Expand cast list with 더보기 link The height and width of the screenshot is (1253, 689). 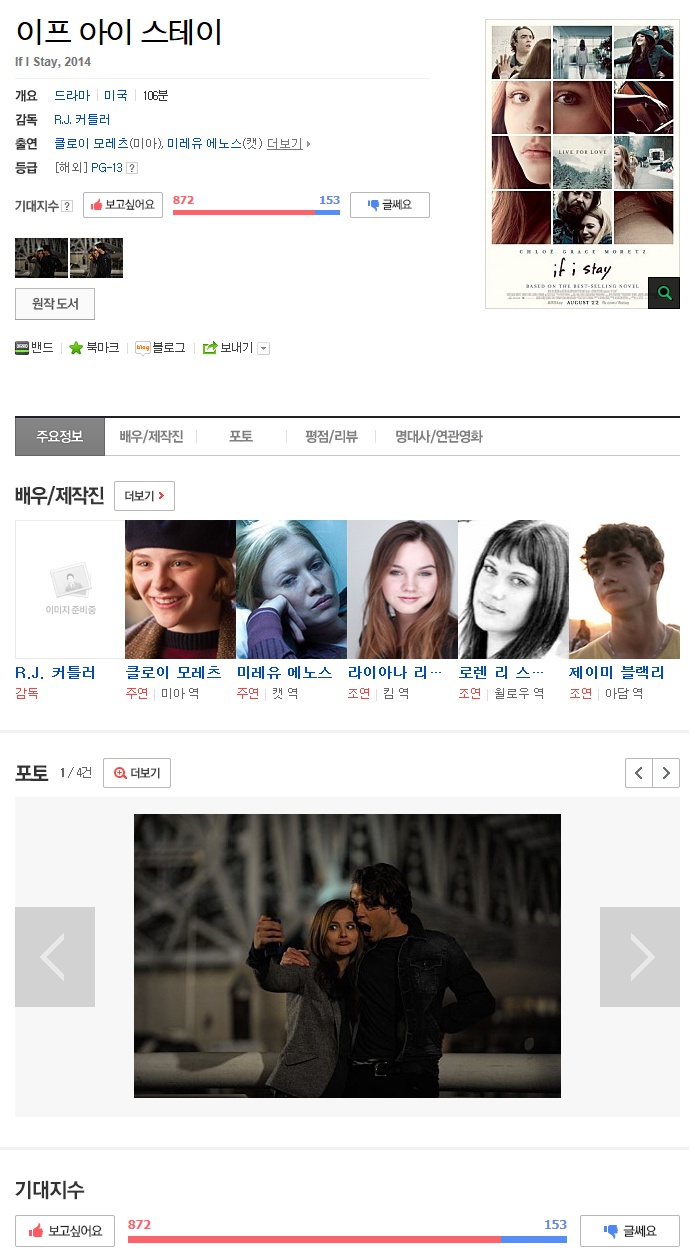[288, 143]
